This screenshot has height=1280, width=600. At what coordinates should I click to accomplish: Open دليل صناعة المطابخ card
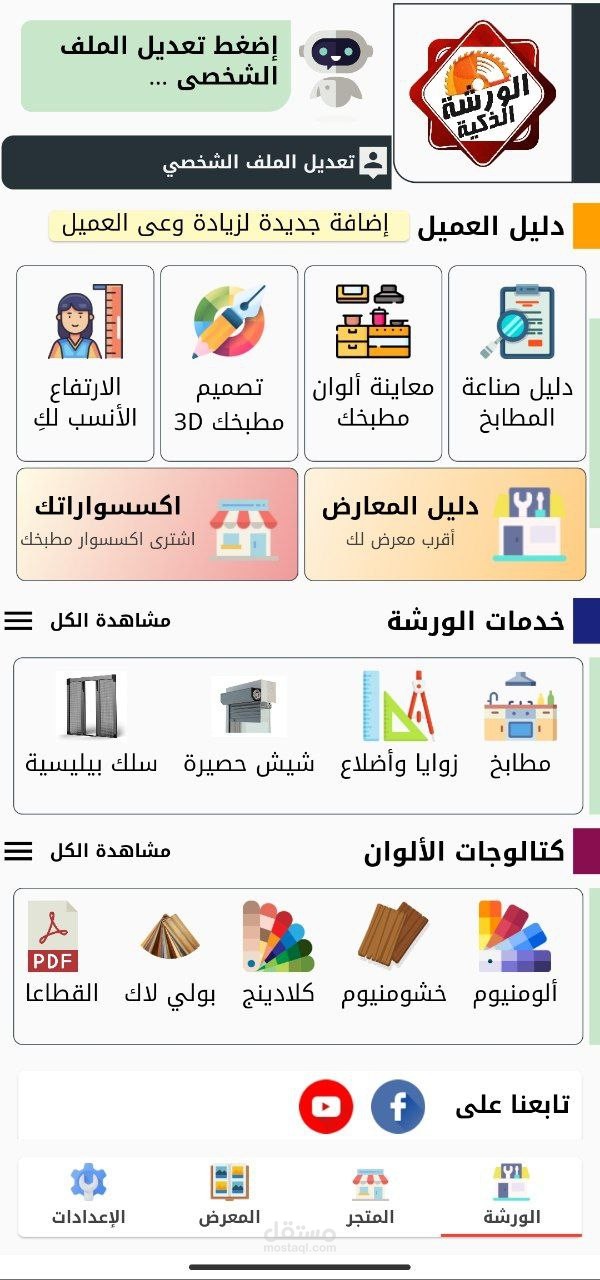(x=517, y=362)
